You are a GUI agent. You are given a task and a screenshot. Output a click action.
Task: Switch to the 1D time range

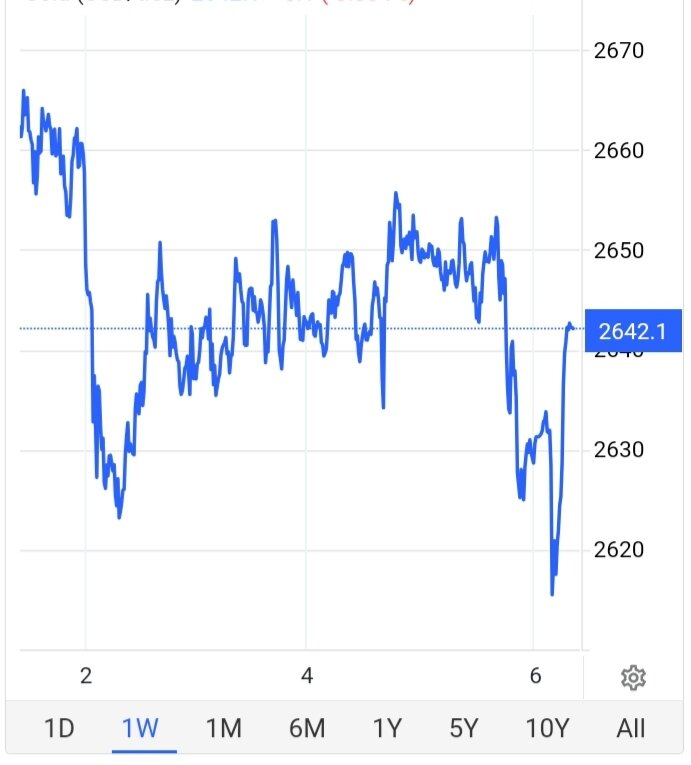pyautogui.click(x=59, y=728)
